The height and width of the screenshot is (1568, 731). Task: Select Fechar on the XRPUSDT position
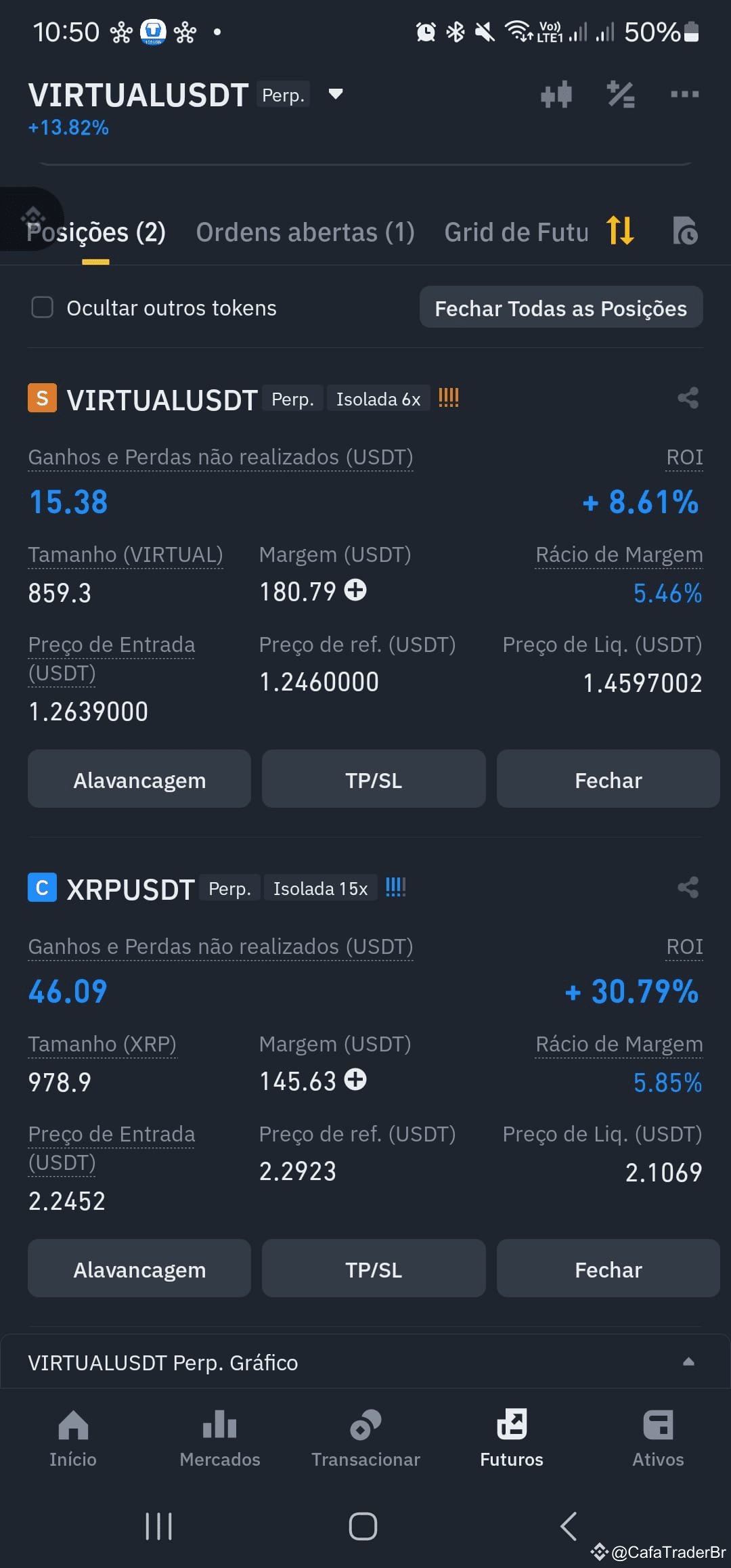(608, 1268)
